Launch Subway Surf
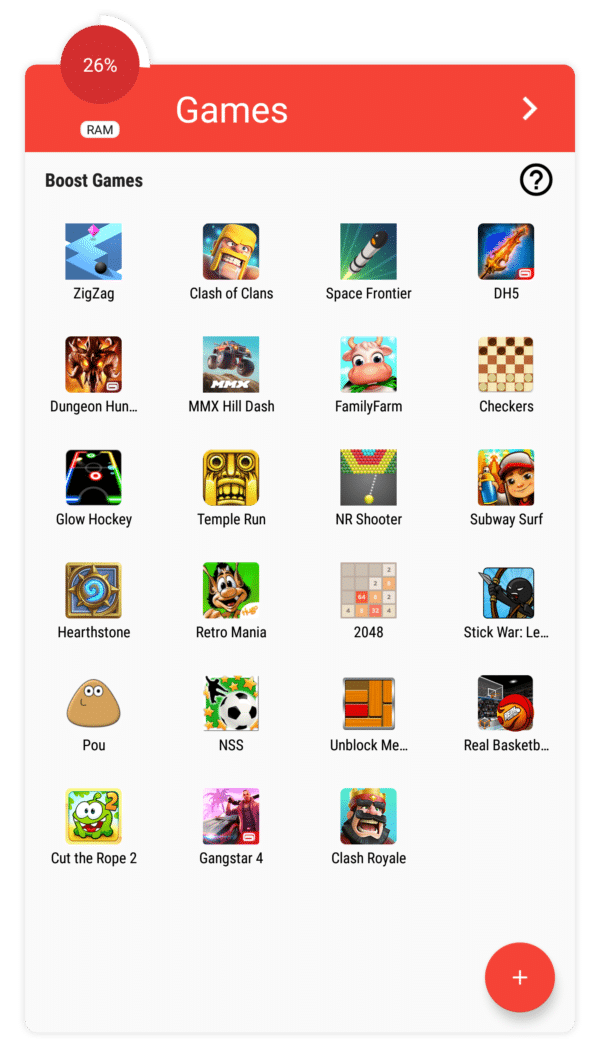Viewport: 600px width, 1047px height. [x=506, y=478]
